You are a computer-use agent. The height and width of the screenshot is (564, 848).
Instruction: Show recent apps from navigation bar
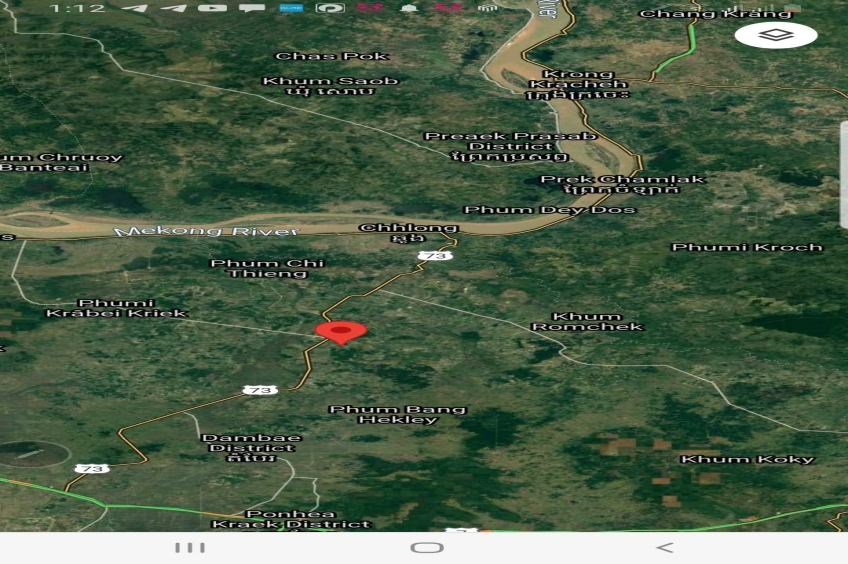[x=190, y=547]
